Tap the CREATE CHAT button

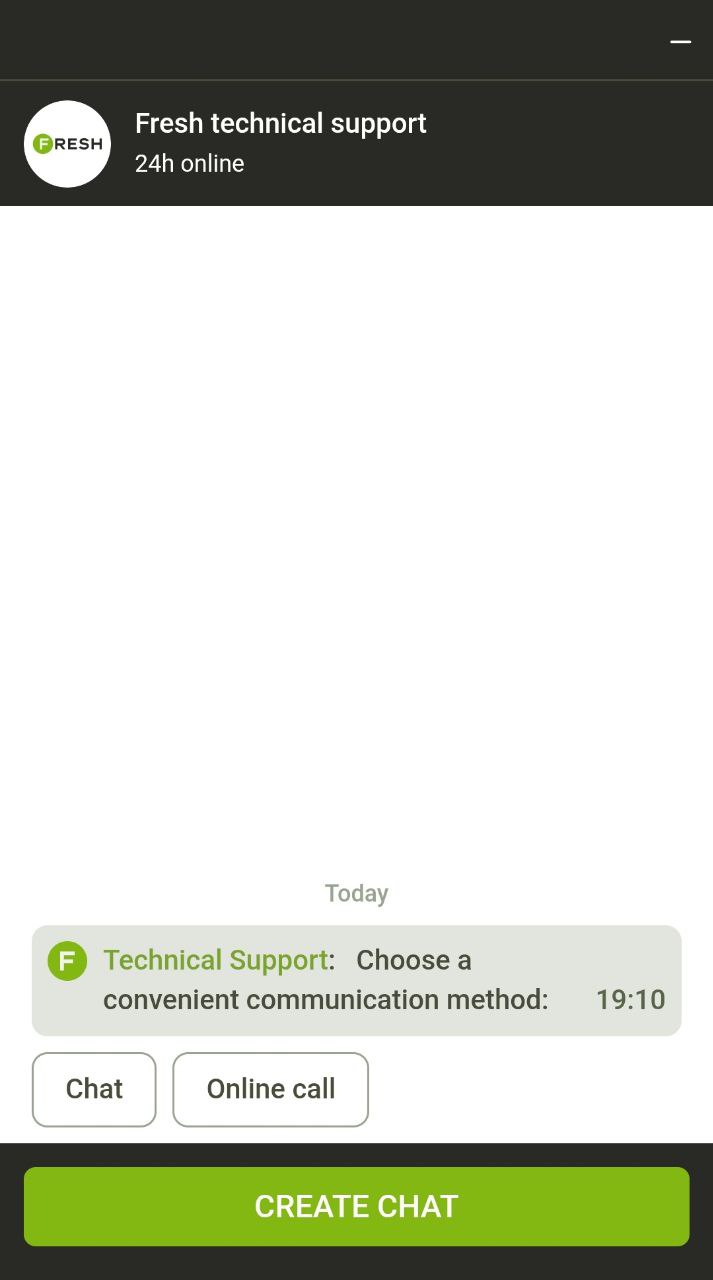coord(357,1206)
